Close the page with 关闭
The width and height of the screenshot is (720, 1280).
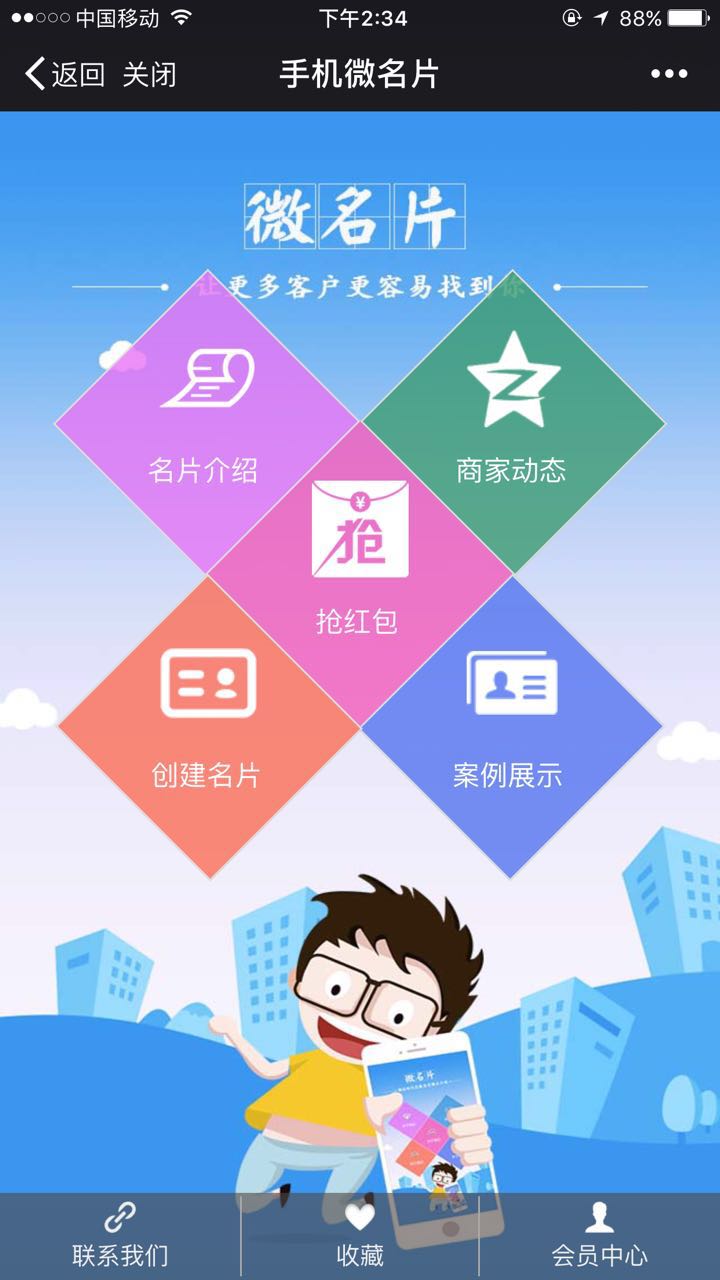150,74
